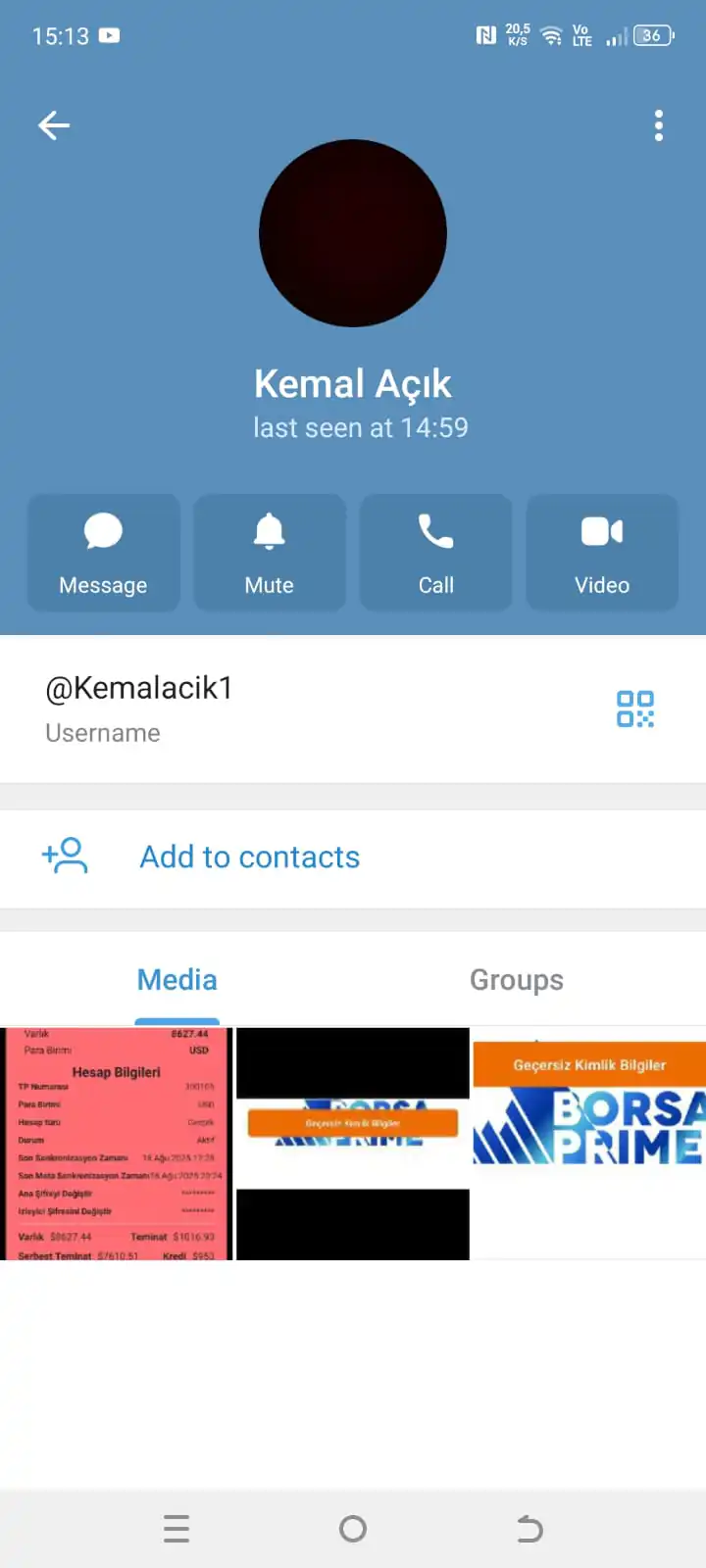Viewport: 706px width, 1568px height.
Task: Open the white Borsa Prime logo image
Action: (x=588, y=1144)
